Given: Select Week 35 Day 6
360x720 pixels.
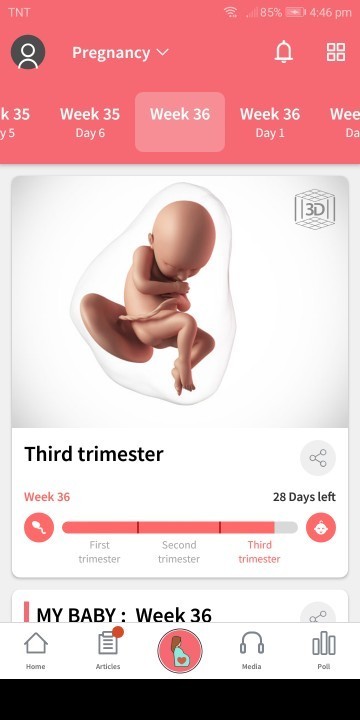Looking at the screenshot, I should point(90,122).
